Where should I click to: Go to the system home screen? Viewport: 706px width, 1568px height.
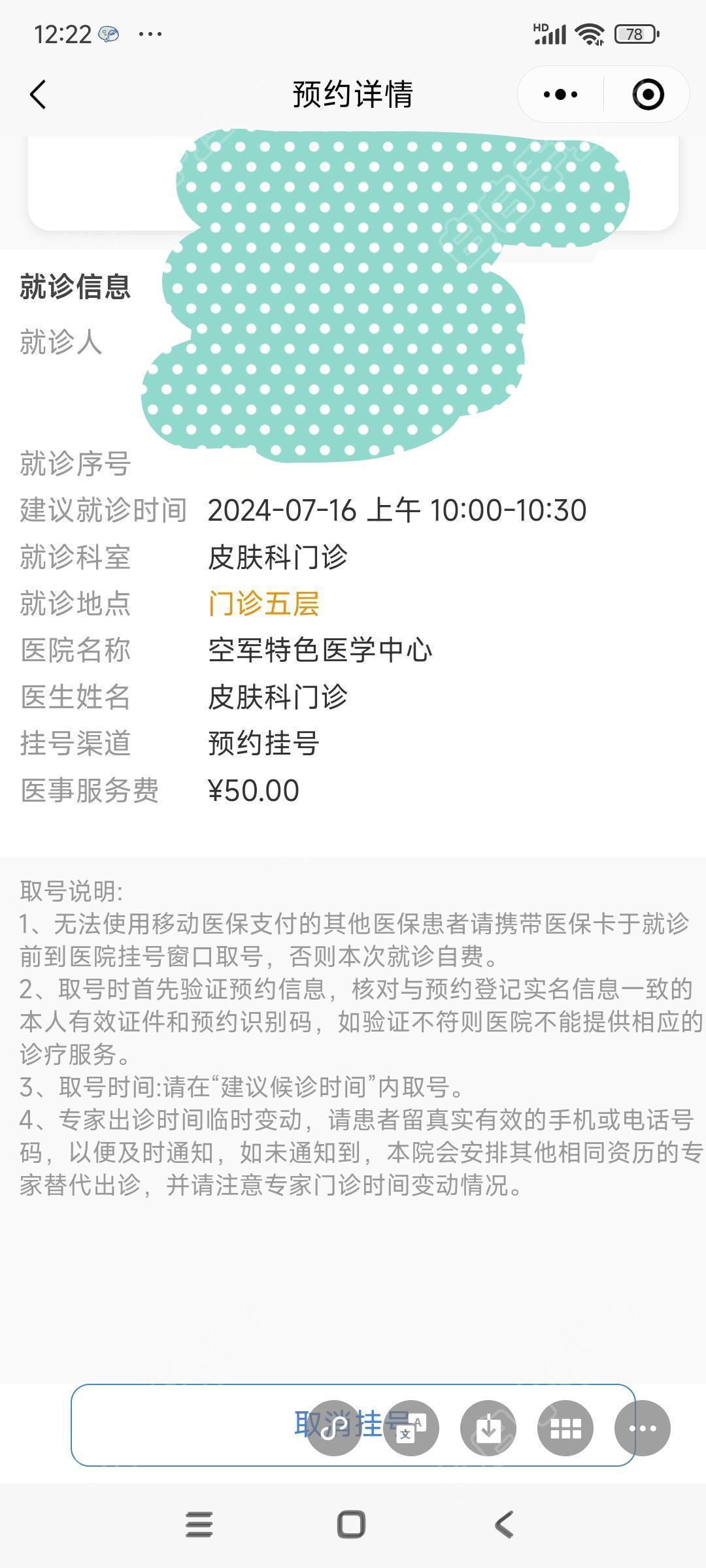click(x=351, y=1524)
